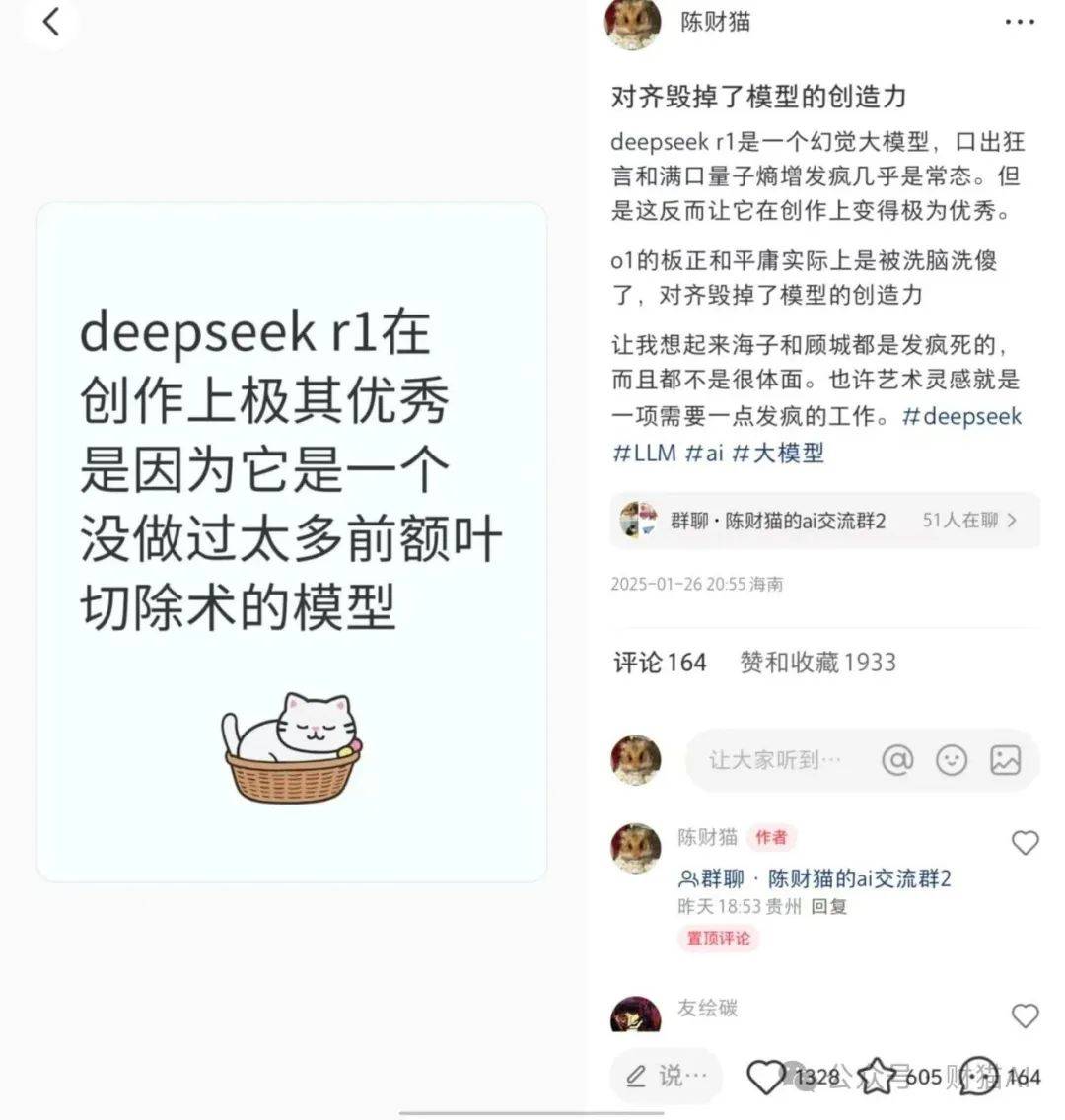
Task: Click the back arrow at top left
Action: [x=50, y=22]
